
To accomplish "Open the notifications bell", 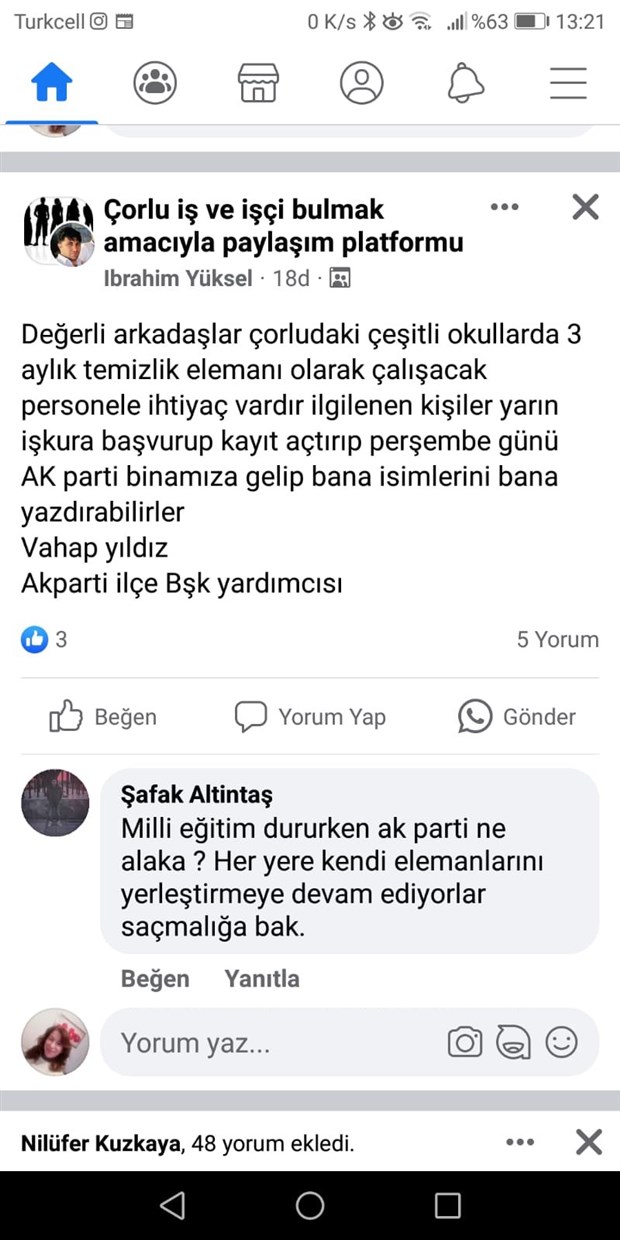I will [465, 83].
